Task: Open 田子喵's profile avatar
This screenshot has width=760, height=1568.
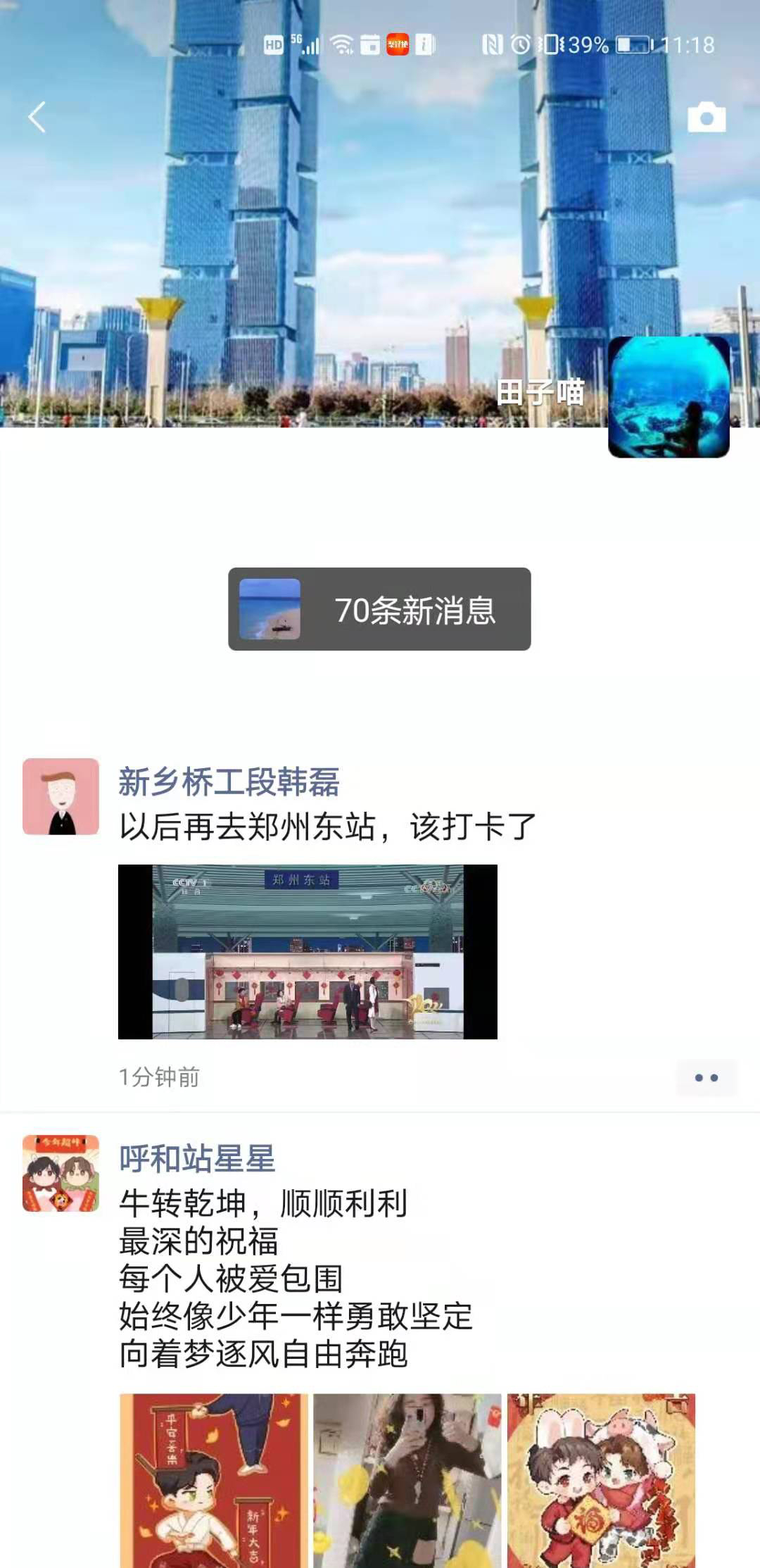Action: coord(669,397)
